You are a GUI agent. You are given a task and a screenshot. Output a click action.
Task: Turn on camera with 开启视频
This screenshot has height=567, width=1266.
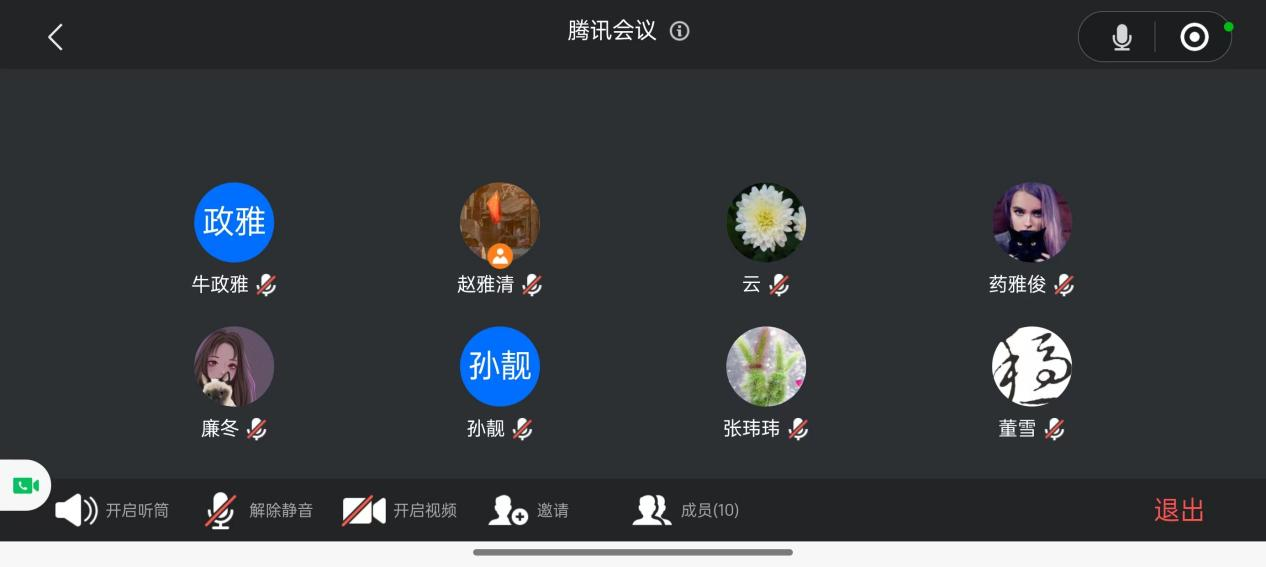[x=400, y=510]
